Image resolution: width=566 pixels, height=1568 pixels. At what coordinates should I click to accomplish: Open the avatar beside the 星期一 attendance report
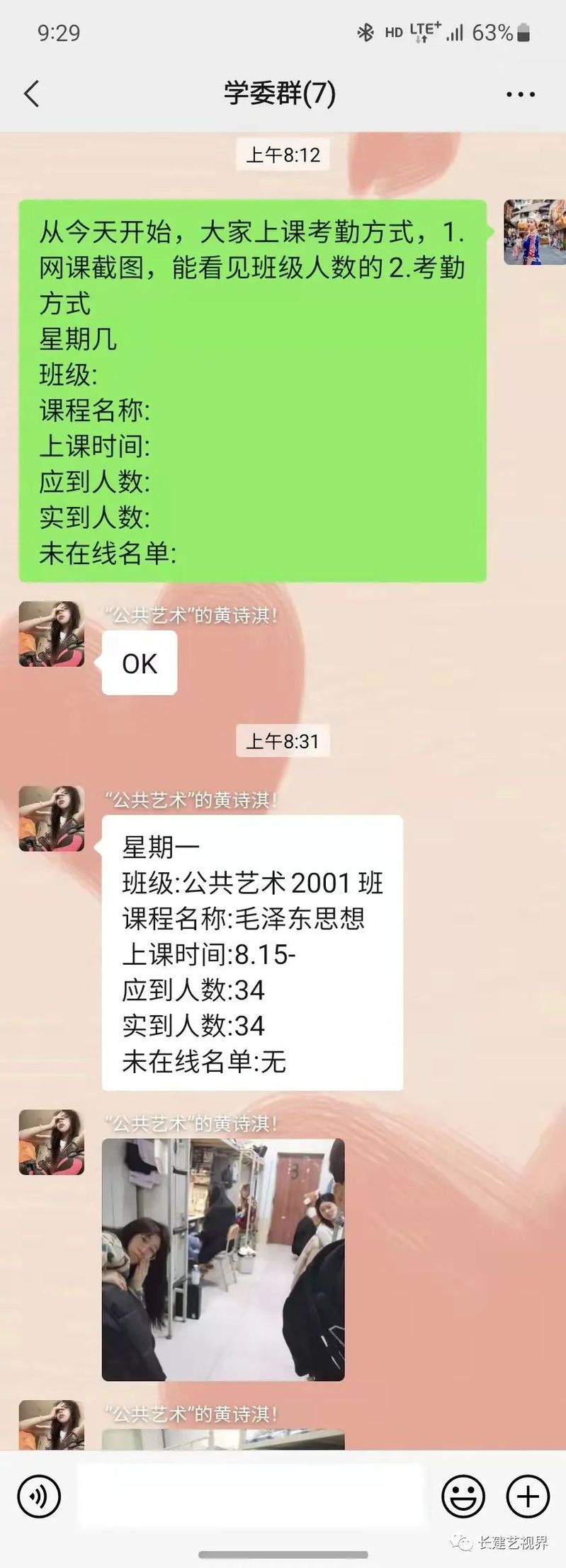click(x=51, y=818)
